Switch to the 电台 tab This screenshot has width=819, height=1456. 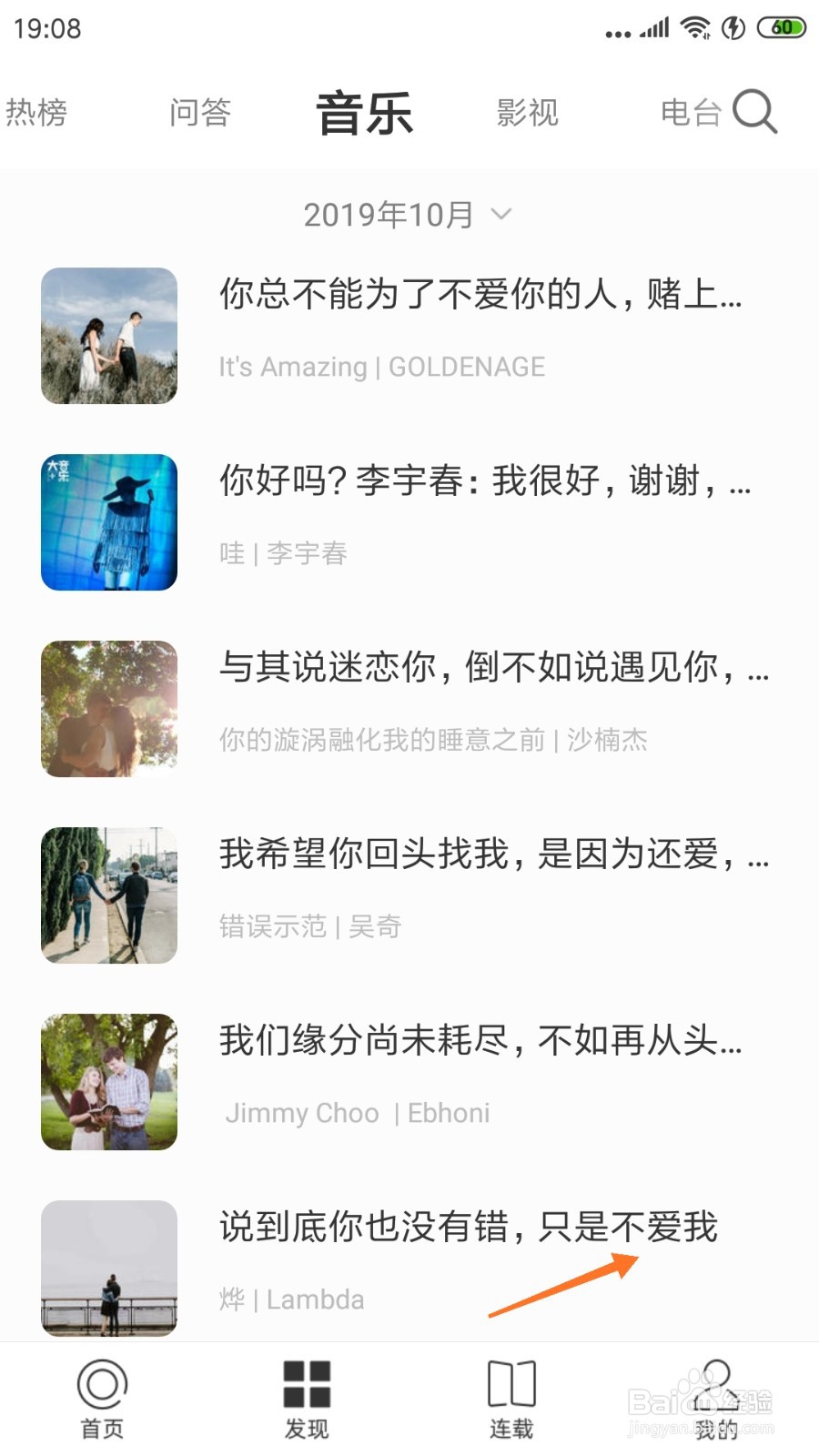point(692,113)
